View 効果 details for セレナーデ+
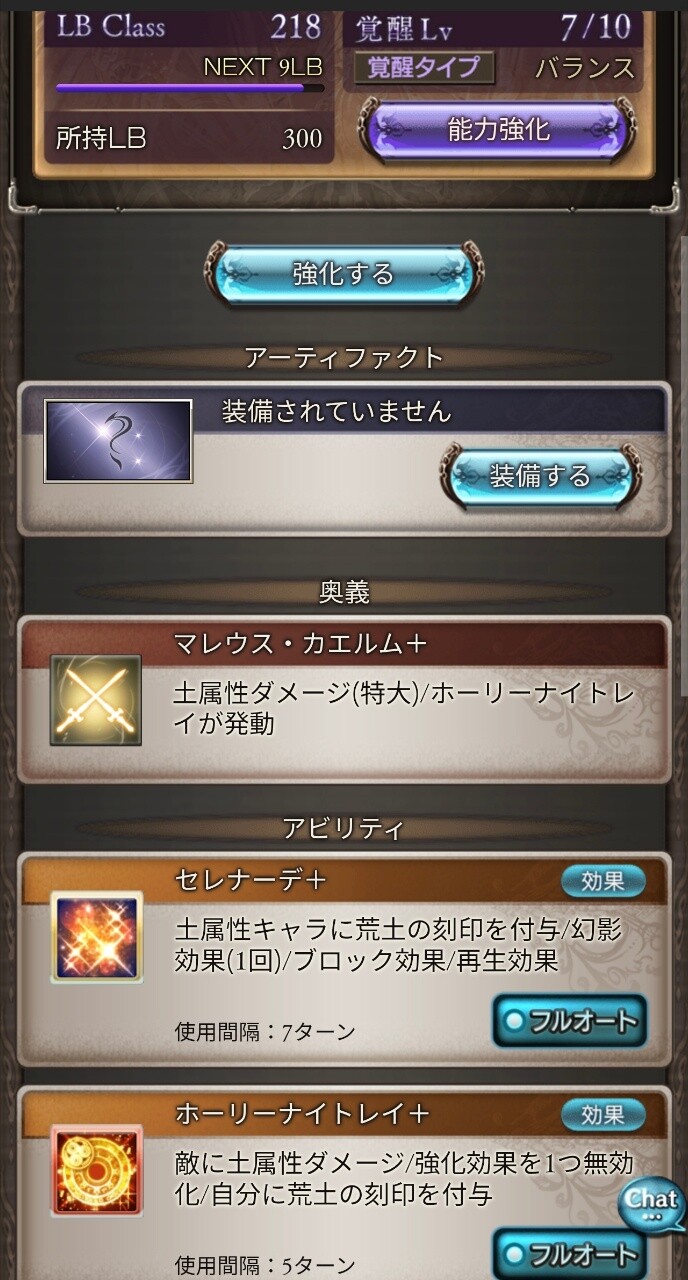This screenshot has height=1280, width=688. coord(602,880)
